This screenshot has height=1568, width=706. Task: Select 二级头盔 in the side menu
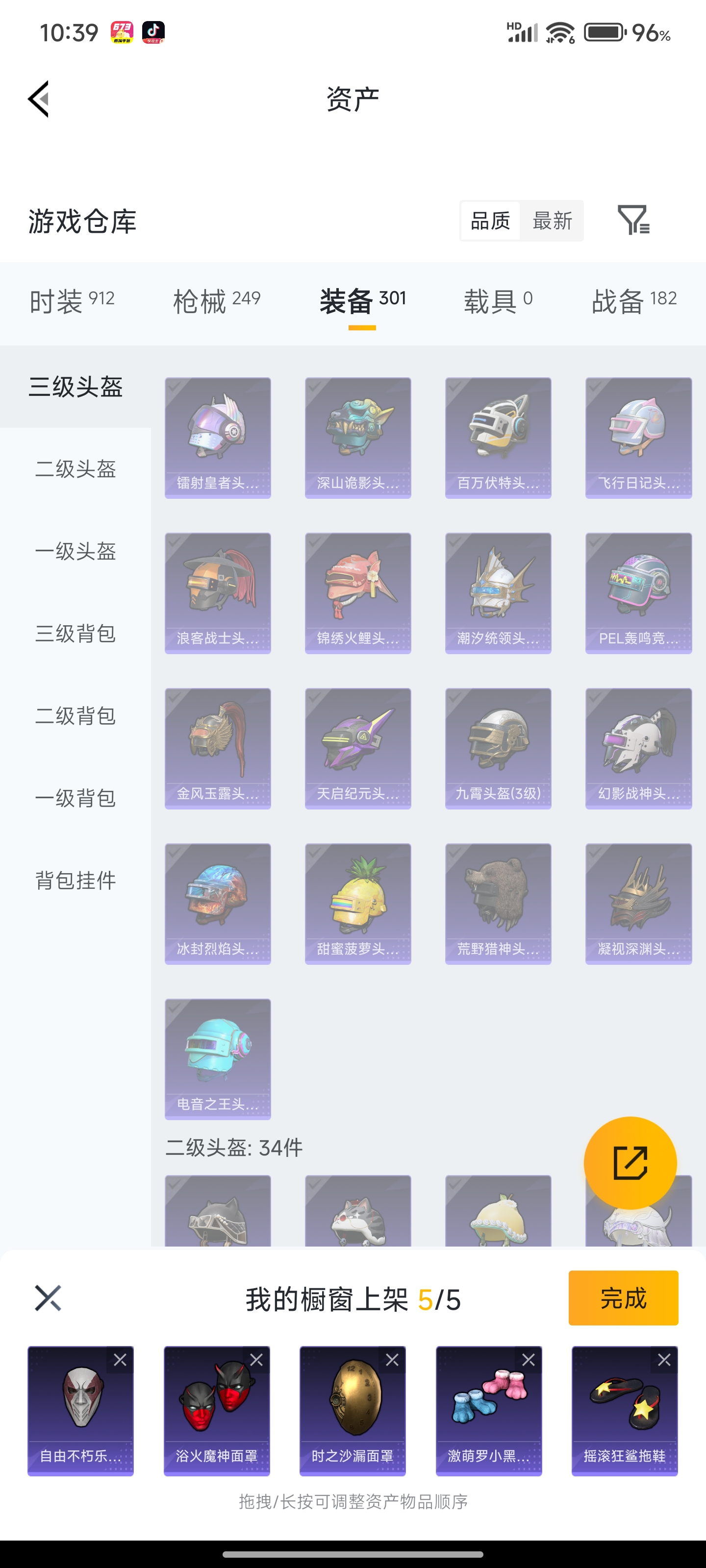[x=76, y=469]
